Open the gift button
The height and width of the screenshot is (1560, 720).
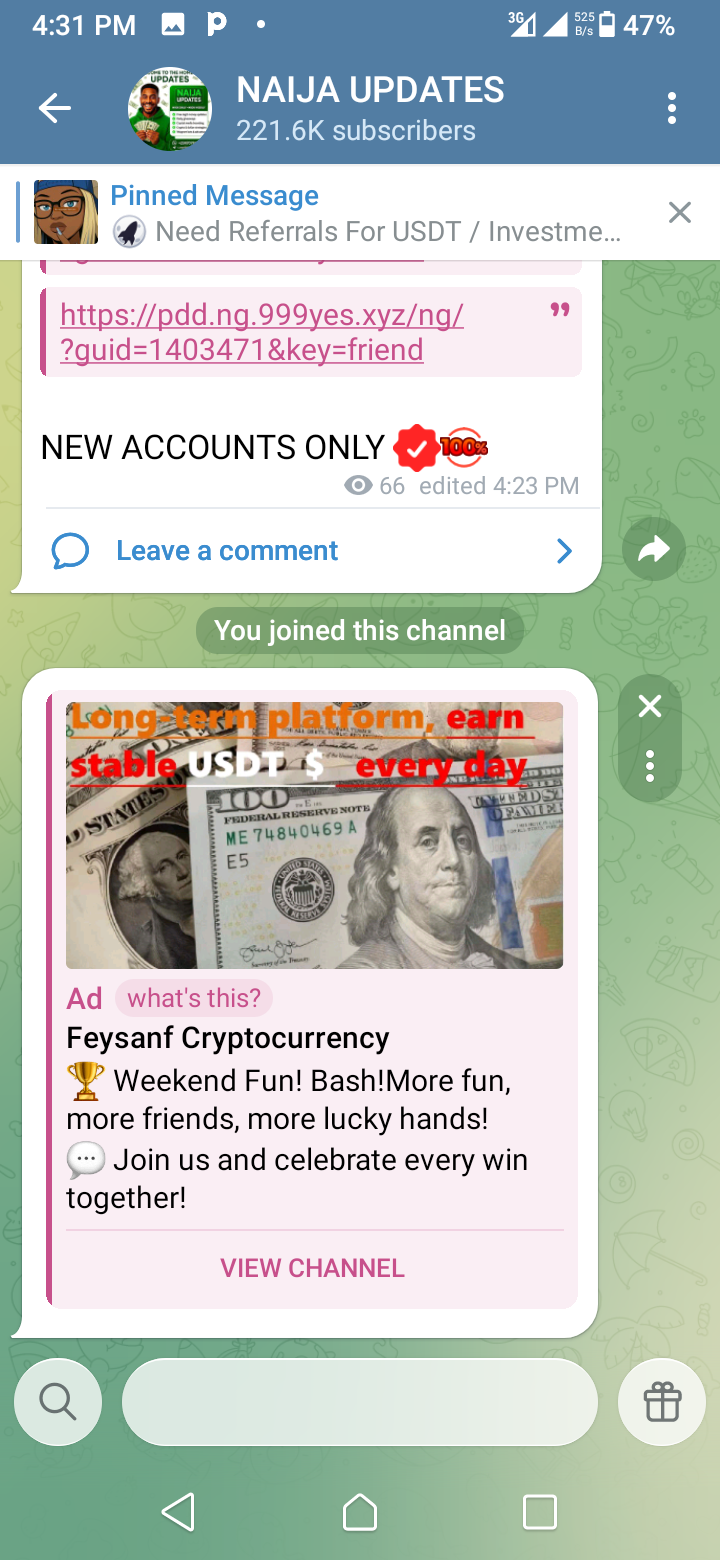(x=662, y=1402)
